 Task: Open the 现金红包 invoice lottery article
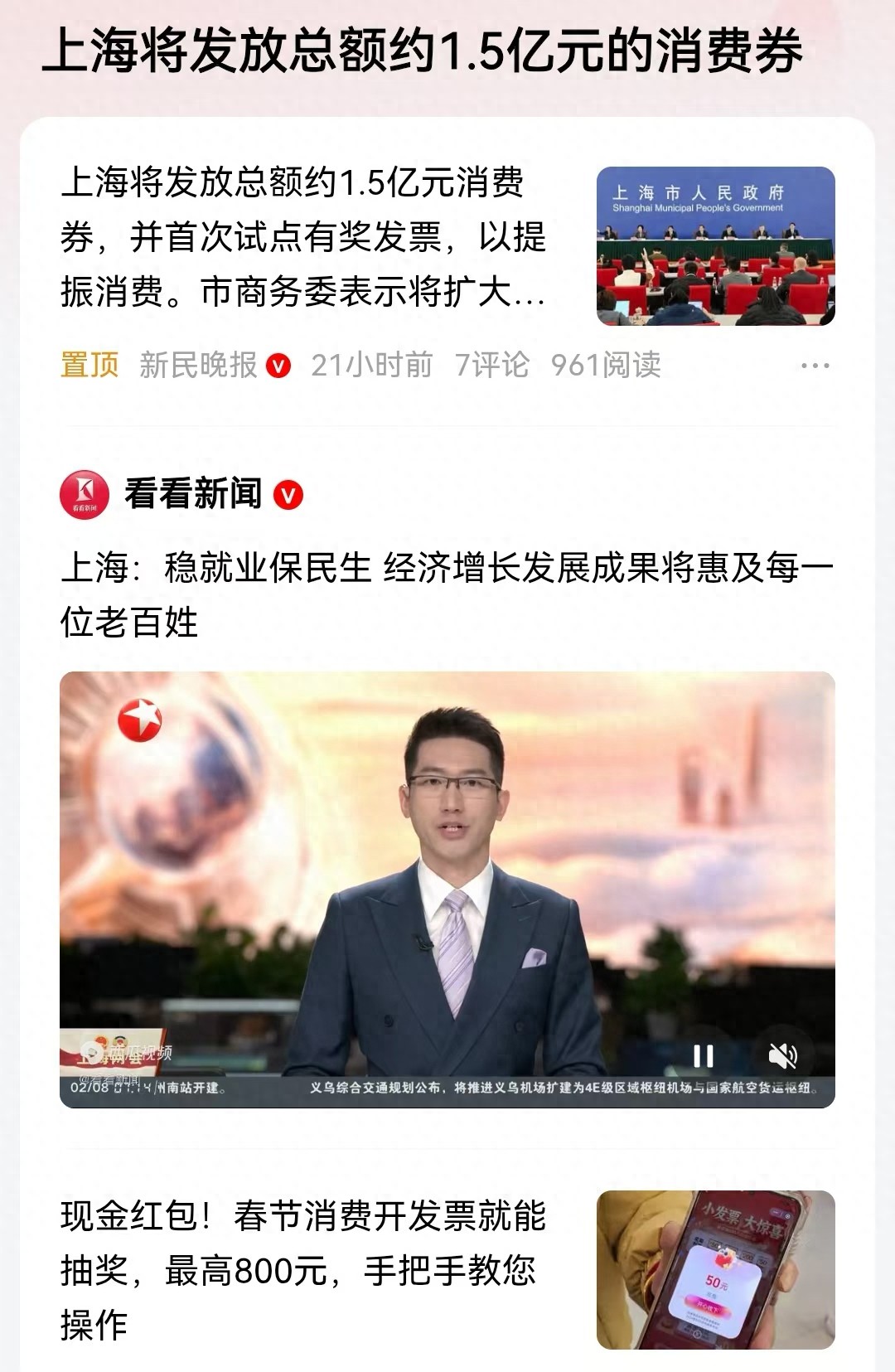tap(303, 1269)
